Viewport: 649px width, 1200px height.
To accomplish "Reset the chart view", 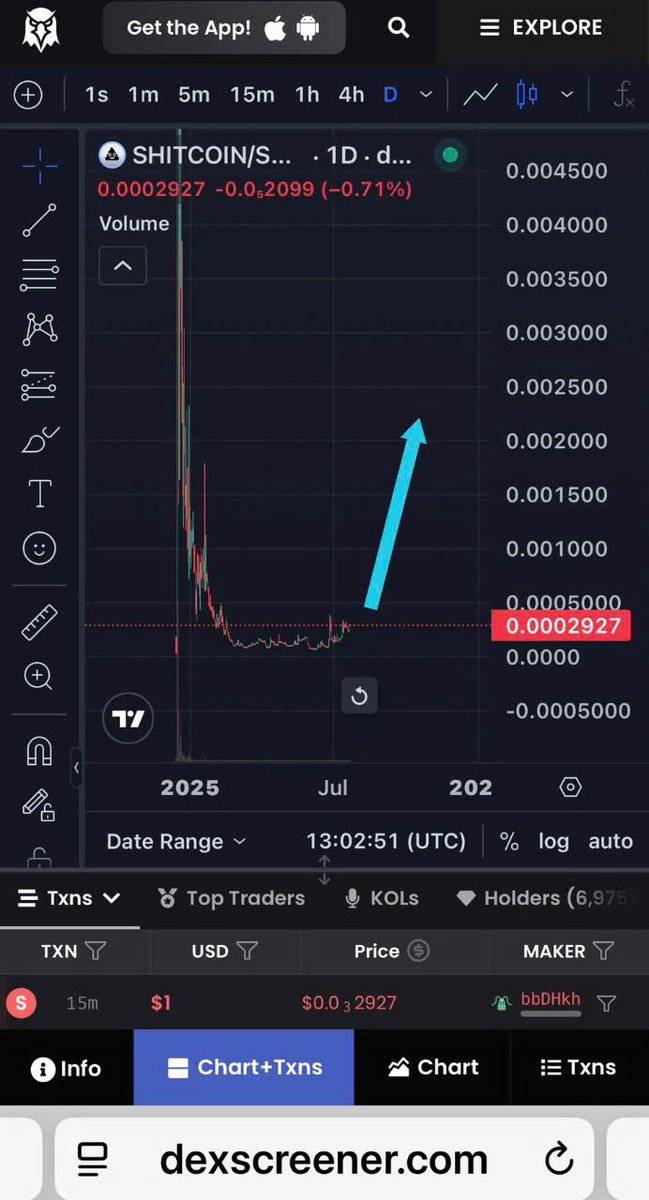I will (359, 696).
